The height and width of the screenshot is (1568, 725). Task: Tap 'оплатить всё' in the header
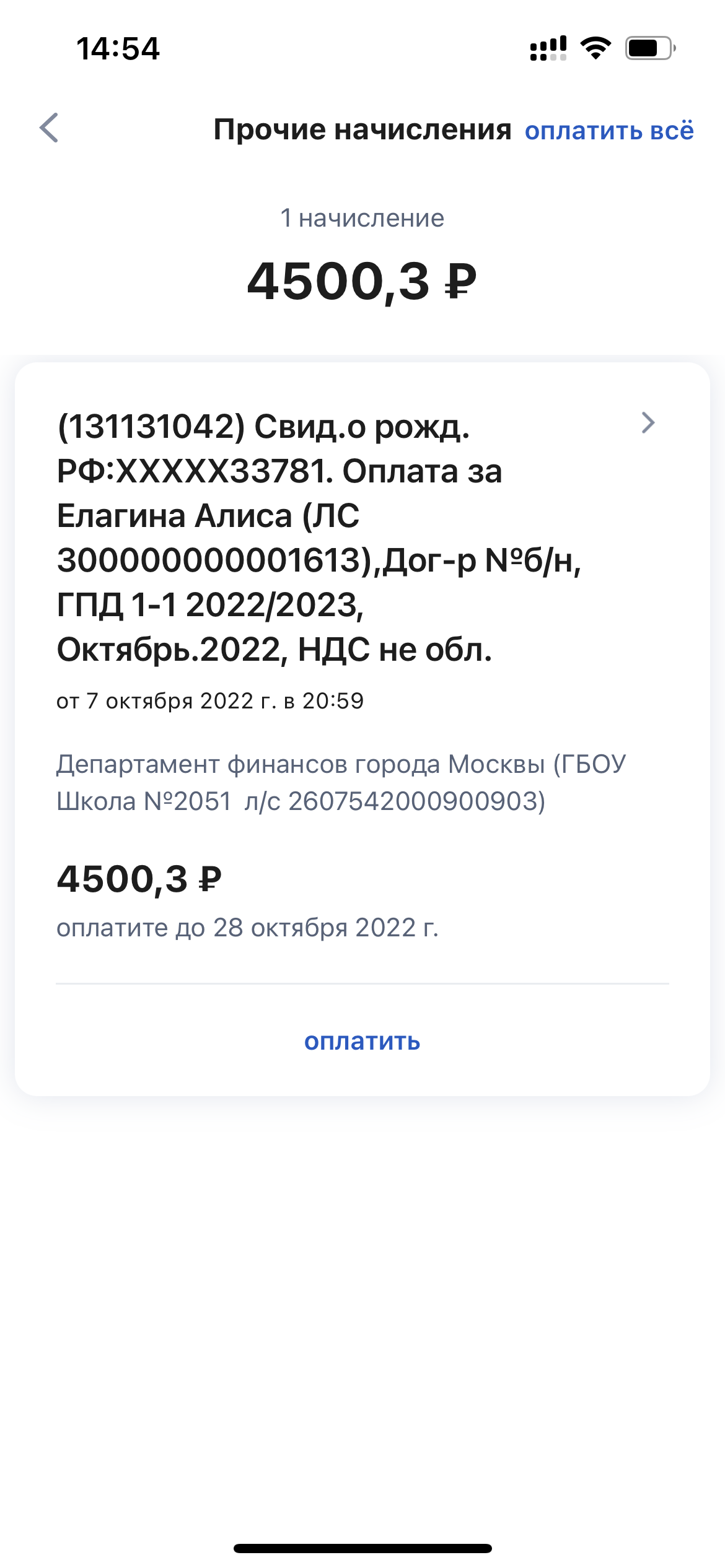609,131
